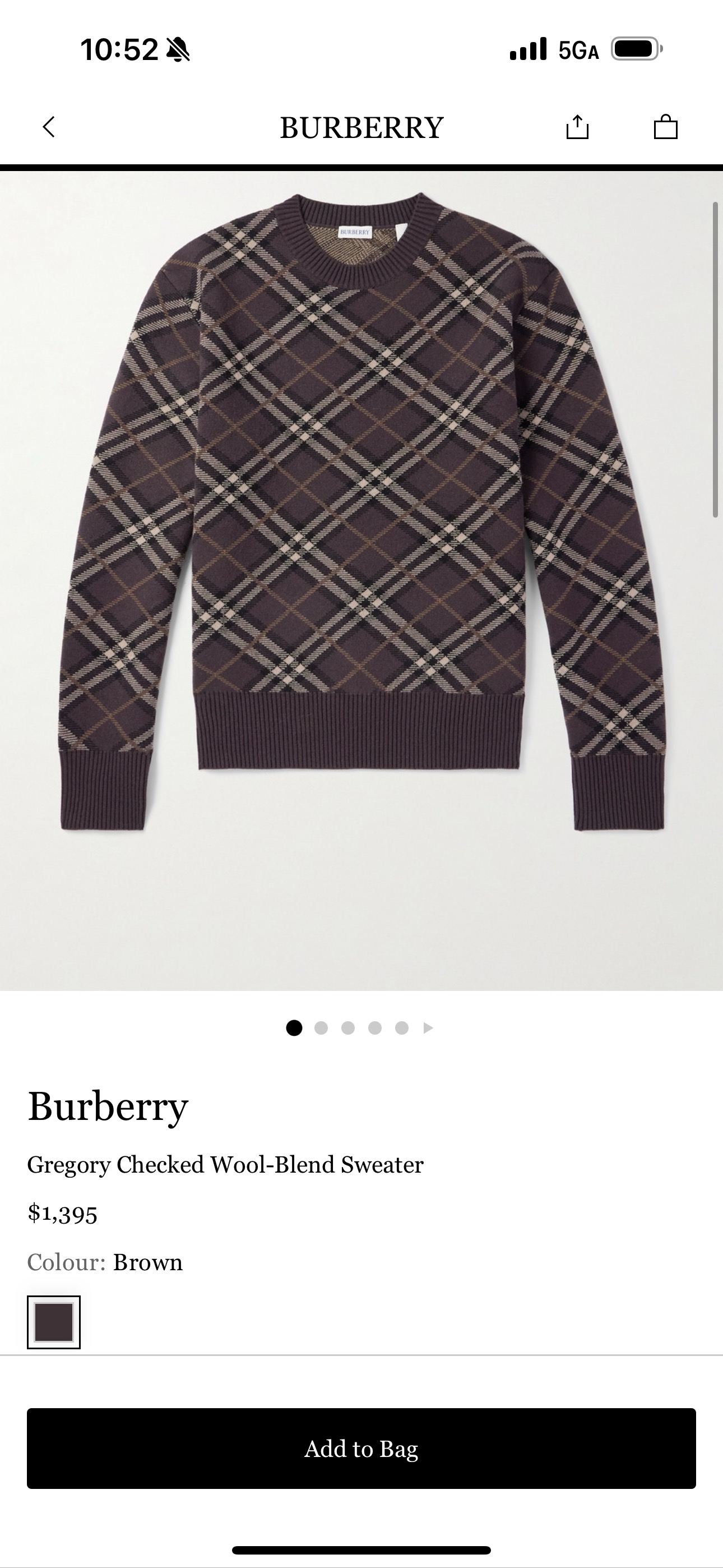
Task: Open the sweater product image
Action: click(361, 511)
